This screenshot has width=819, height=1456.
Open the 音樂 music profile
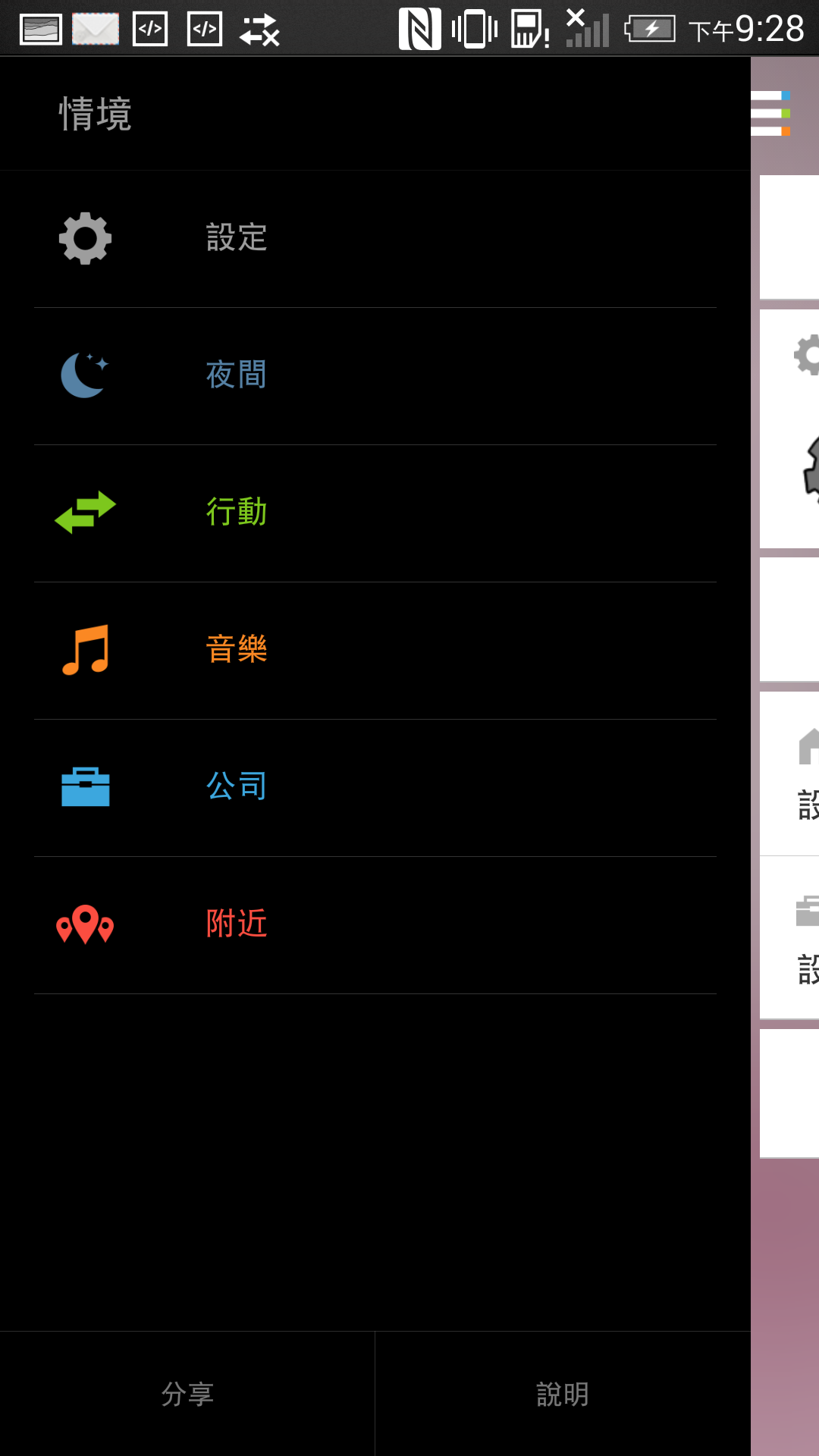point(375,651)
